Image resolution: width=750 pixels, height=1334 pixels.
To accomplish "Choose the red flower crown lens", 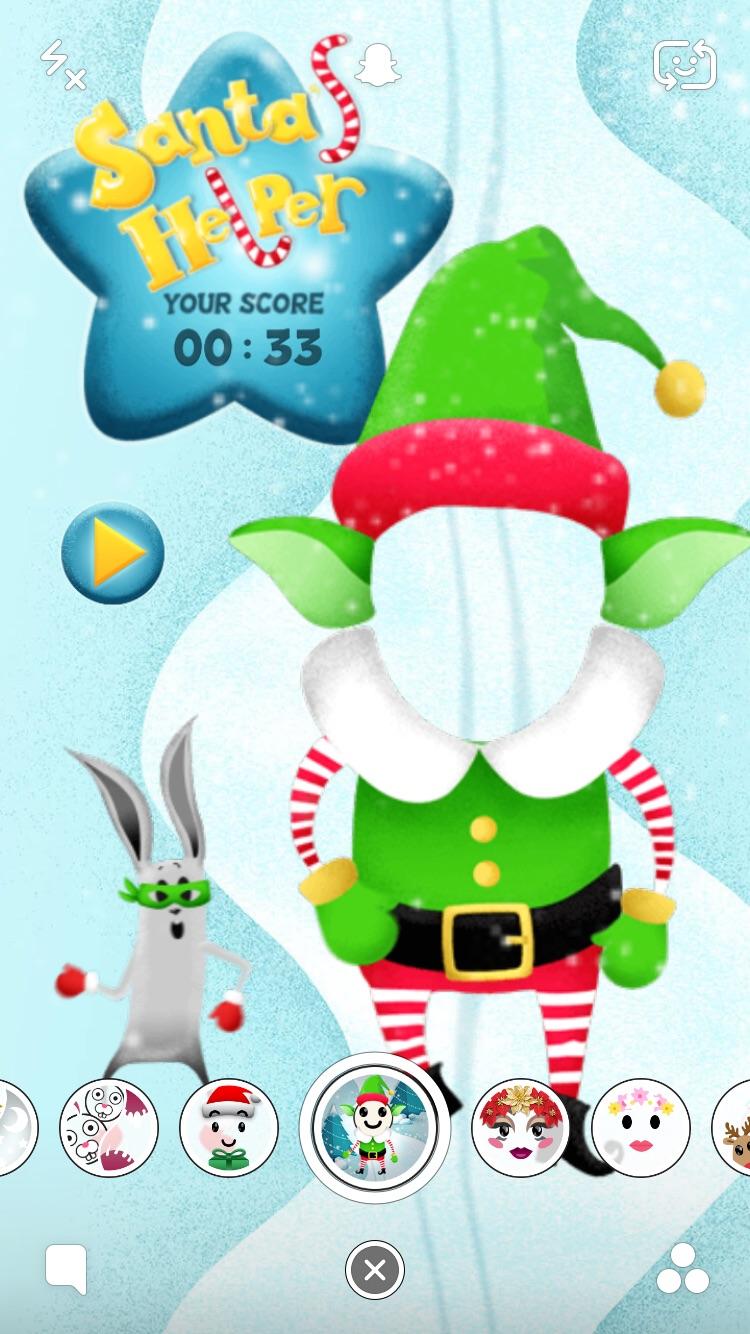I will (x=521, y=1127).
